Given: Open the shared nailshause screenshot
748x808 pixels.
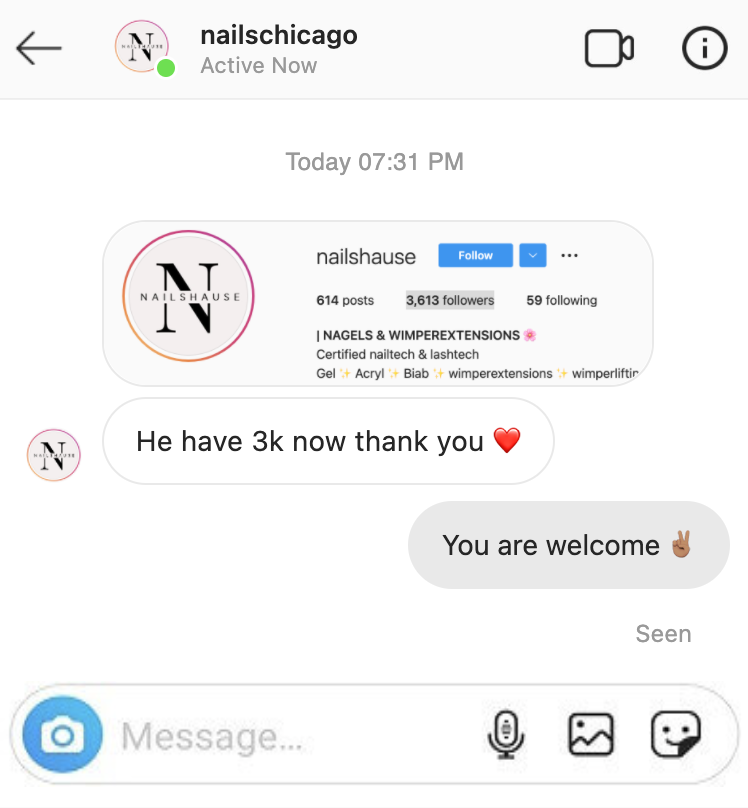Looking at the screenshot, I should tap(378, 303).
